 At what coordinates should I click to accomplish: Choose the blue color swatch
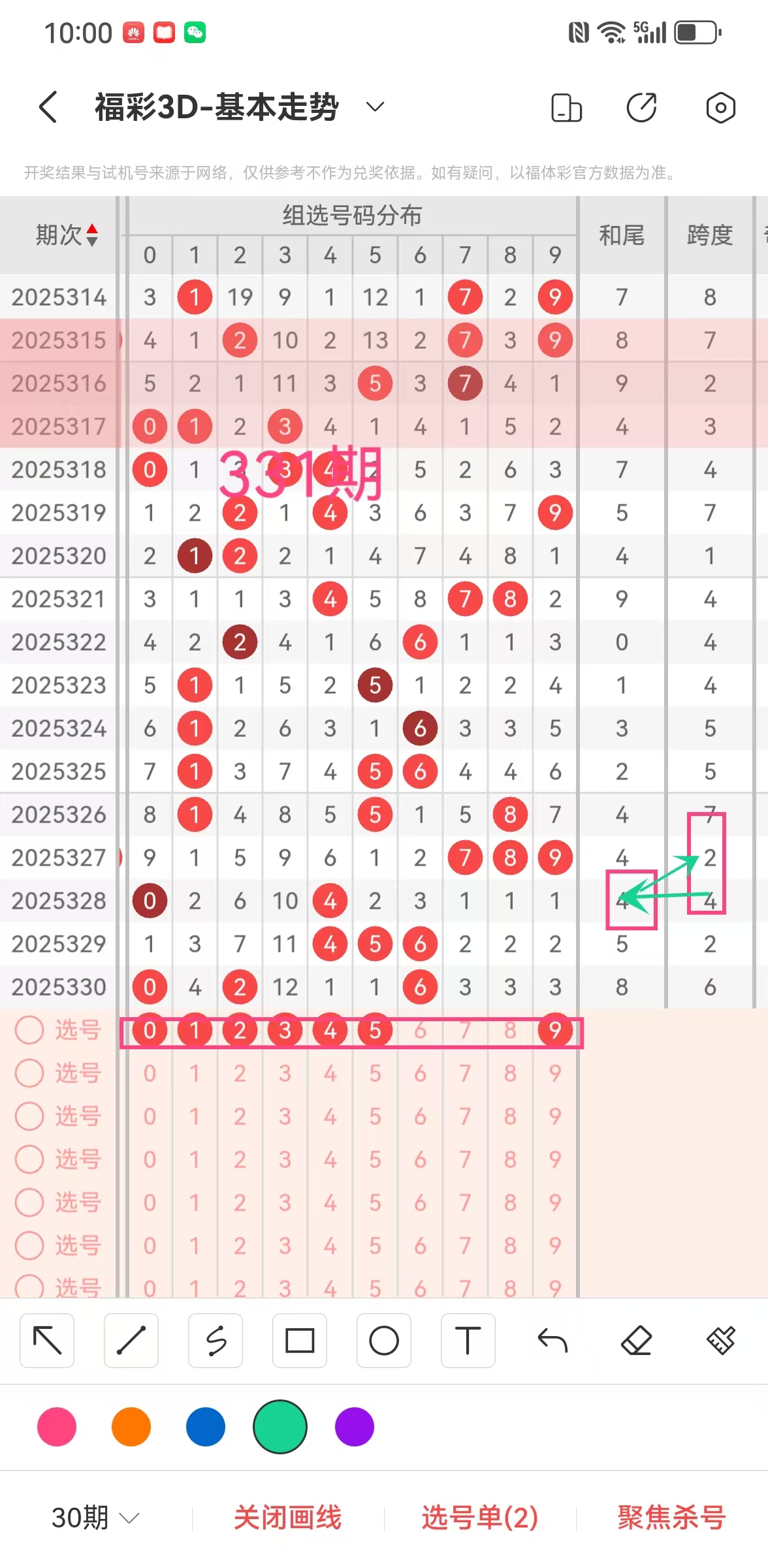point(206,1427)
